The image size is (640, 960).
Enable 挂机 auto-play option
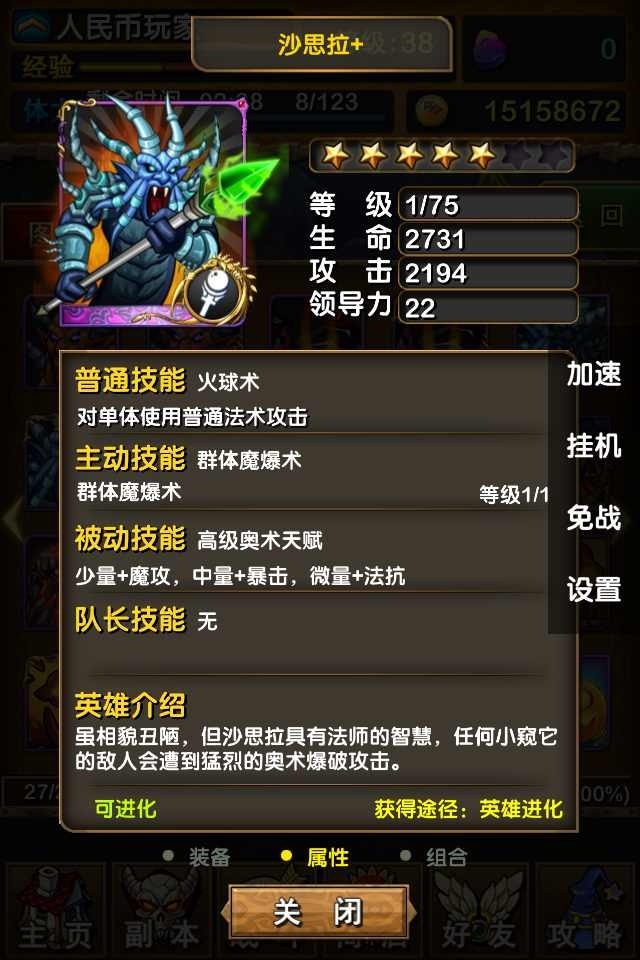pos(594,445)
